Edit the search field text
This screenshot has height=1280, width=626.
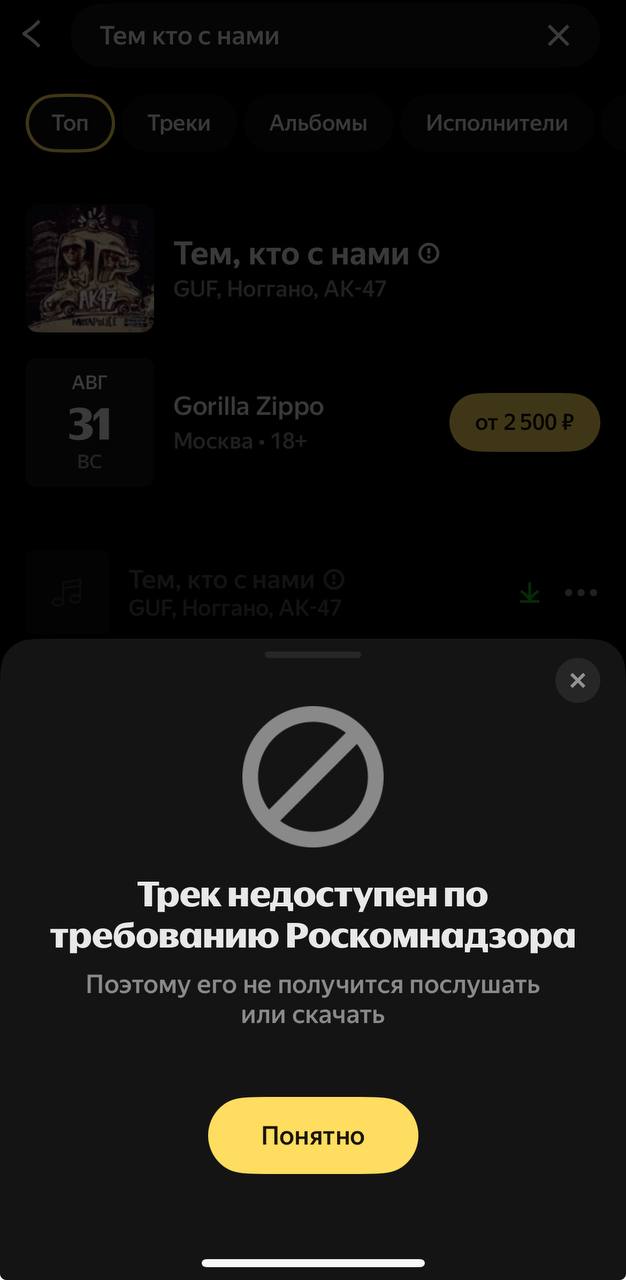click(300, 36)
